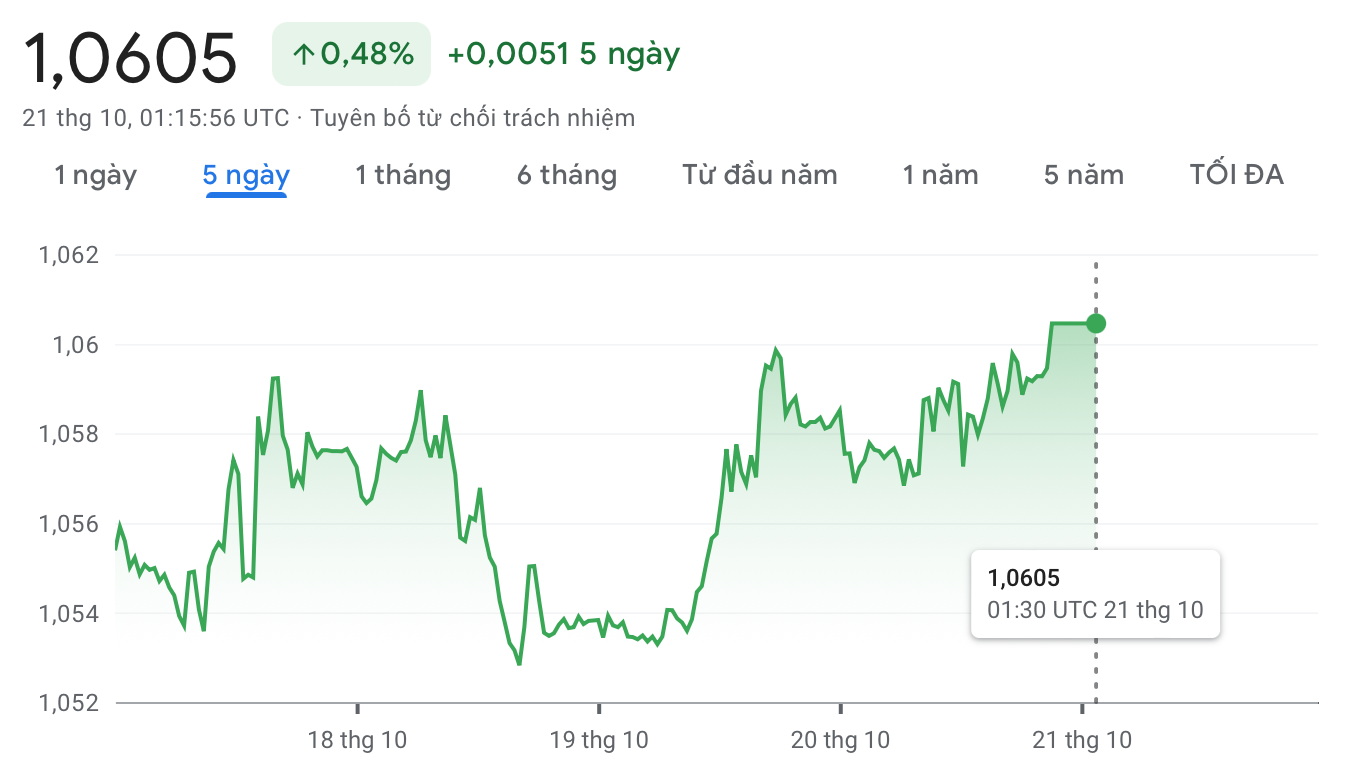The image size is (1368, 776).
Task: Switch to the 1 ngày range
Action: pyautogui.click(x=95, y=176)
